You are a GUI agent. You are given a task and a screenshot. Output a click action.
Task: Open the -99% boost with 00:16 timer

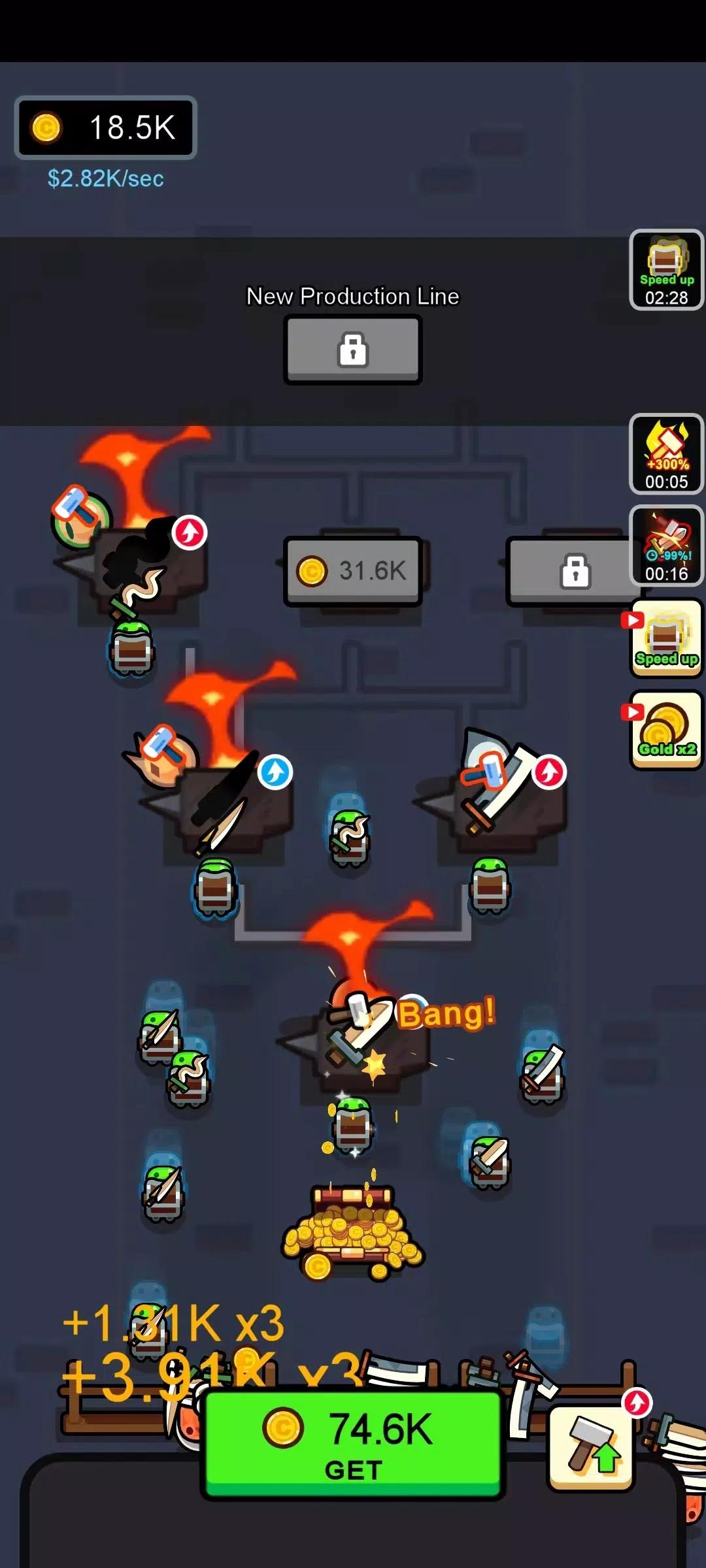[665, 546]
